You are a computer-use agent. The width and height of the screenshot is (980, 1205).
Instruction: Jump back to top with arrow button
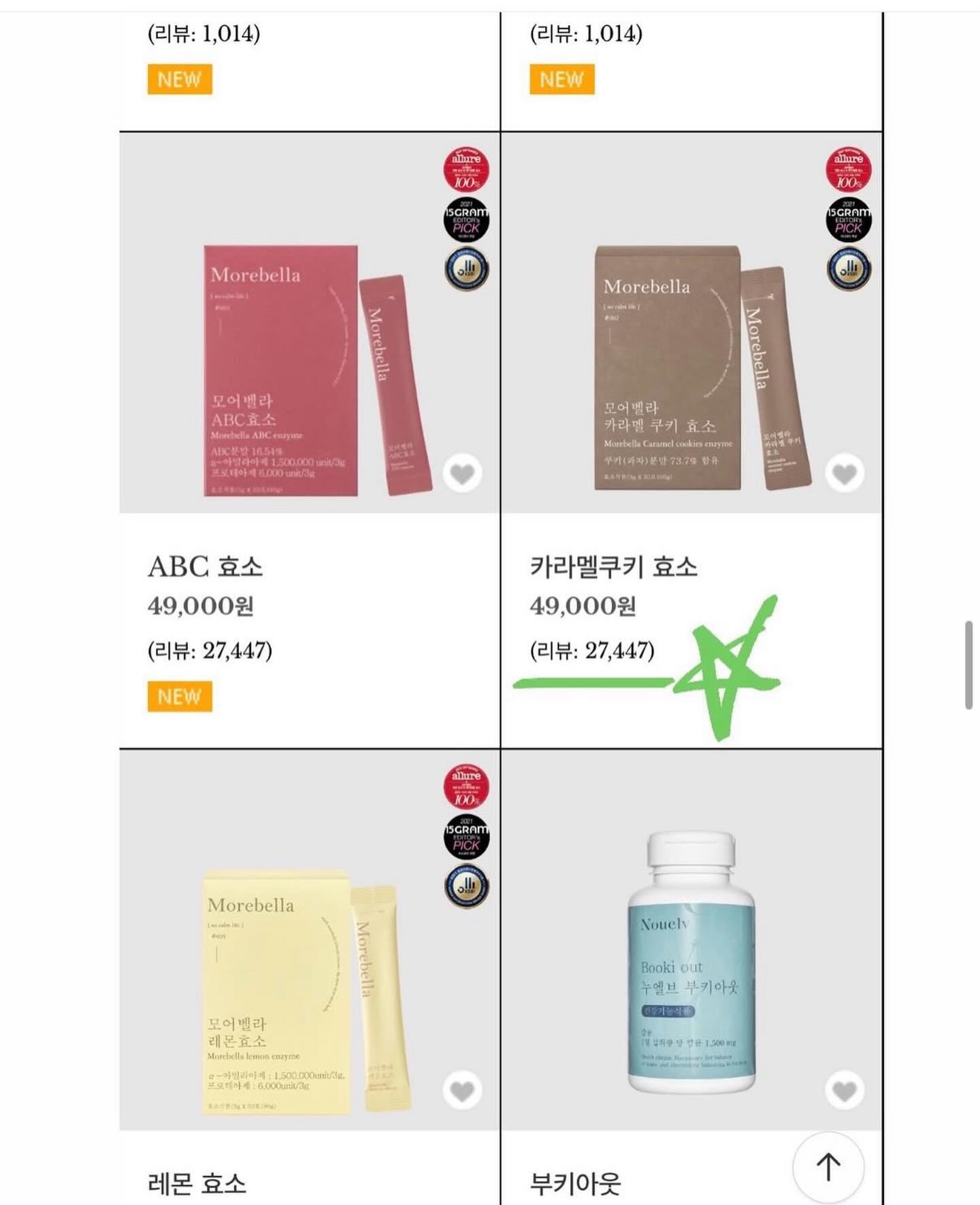[828, 1167]
